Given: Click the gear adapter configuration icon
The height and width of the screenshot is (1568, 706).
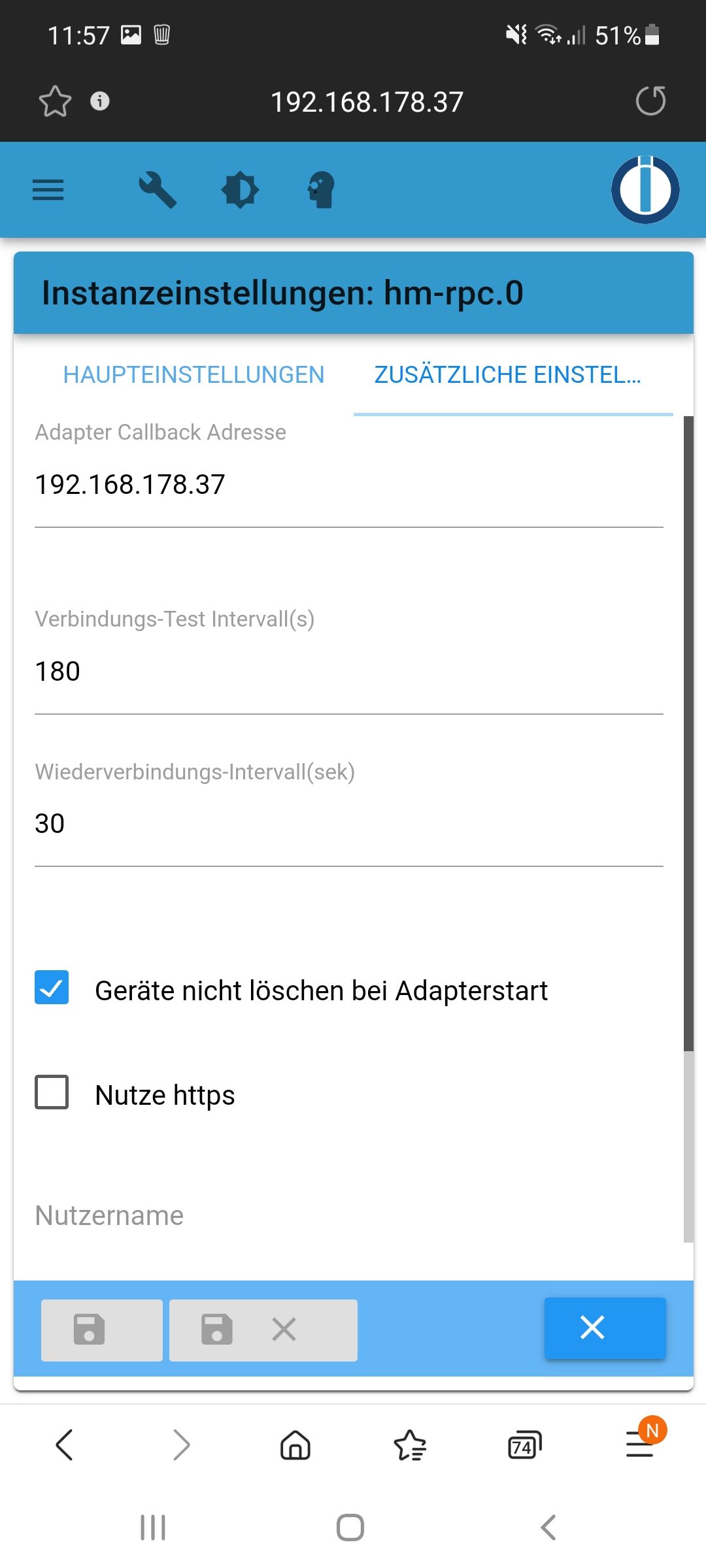Looking at the screenshot, I should [240, 189].
